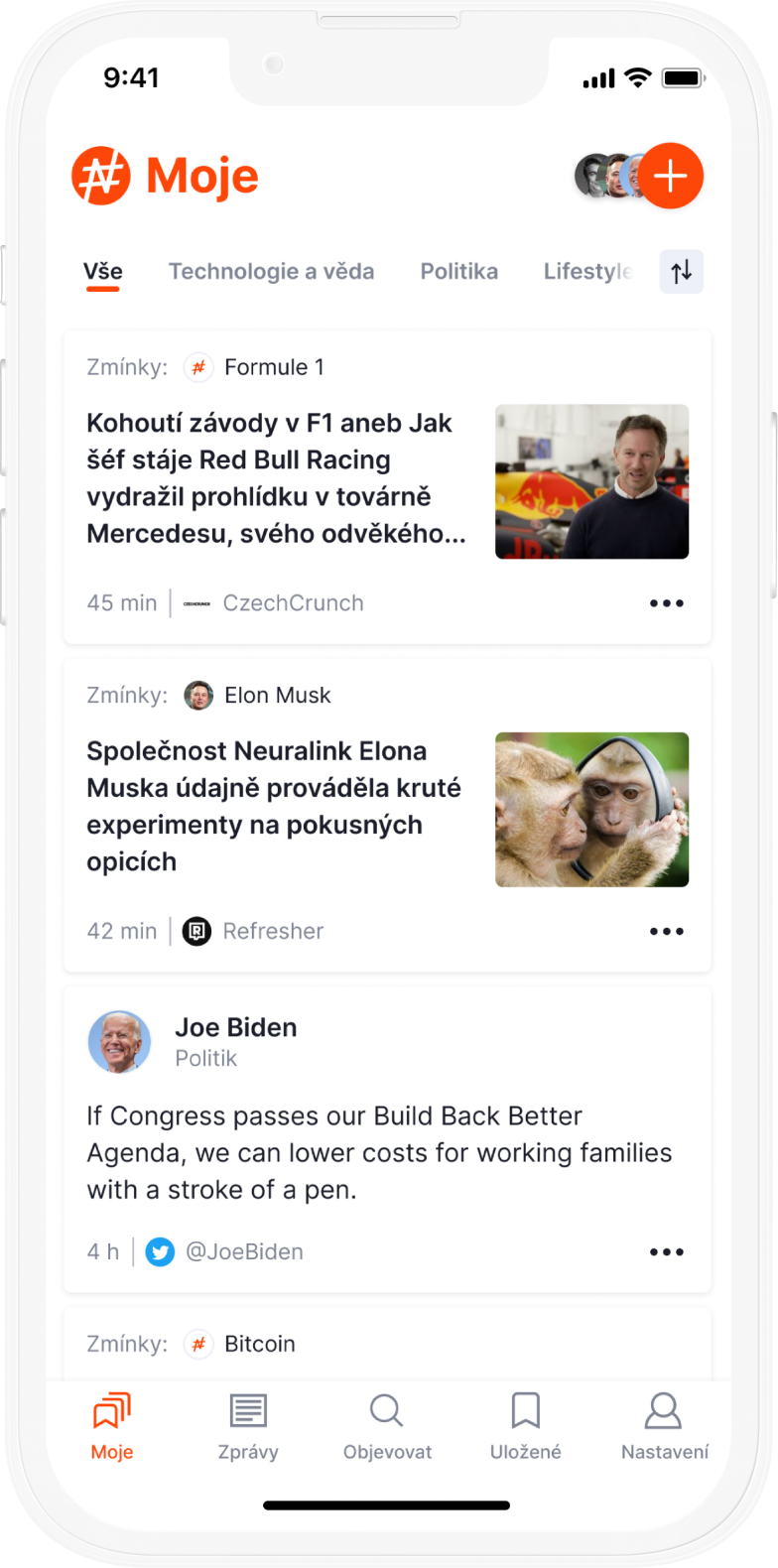Open the Nastavení tab
Viewport: 778px width, 1568px height.
point(664,1425)
